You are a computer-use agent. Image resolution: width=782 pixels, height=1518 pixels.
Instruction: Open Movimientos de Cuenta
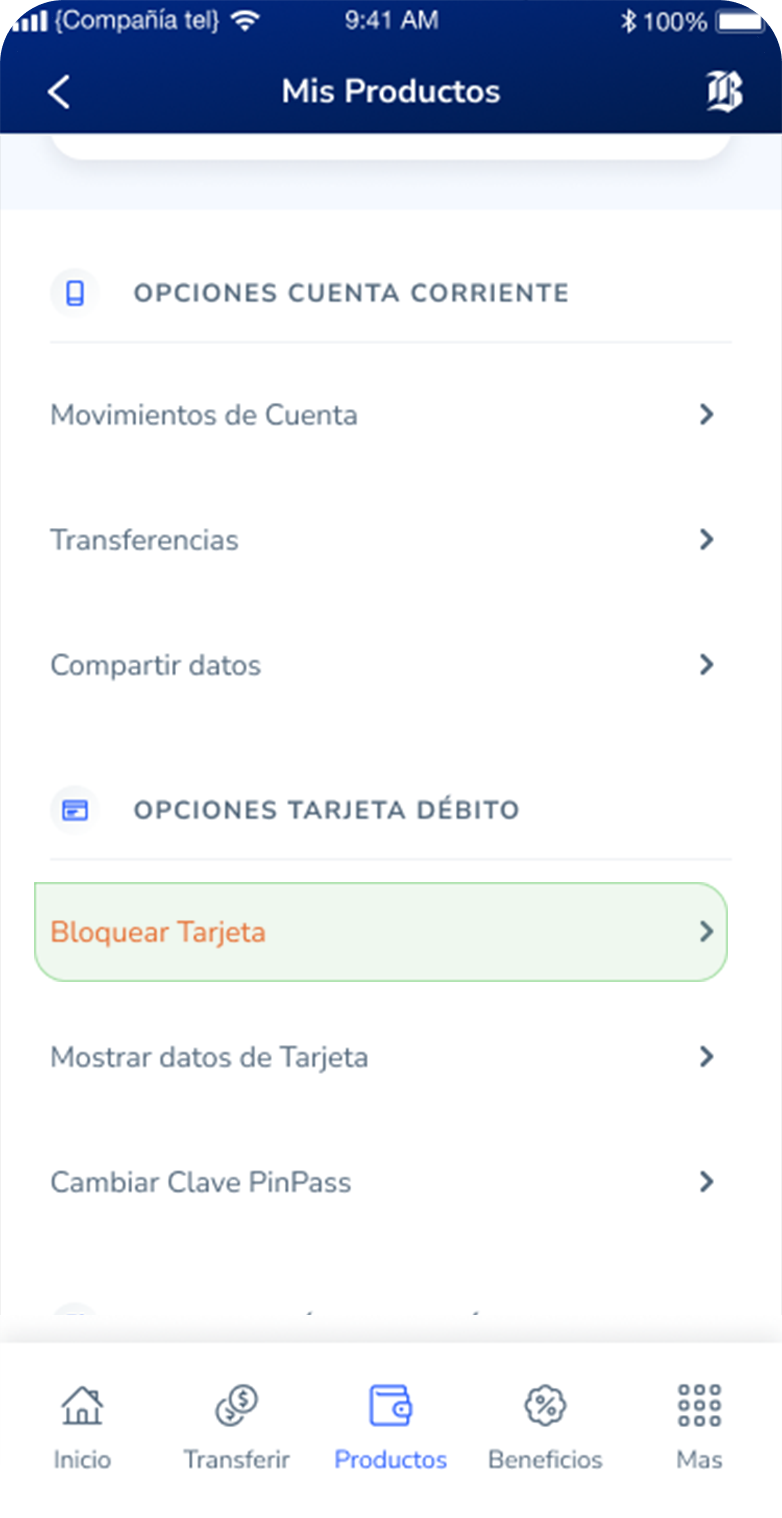(391, 415)
